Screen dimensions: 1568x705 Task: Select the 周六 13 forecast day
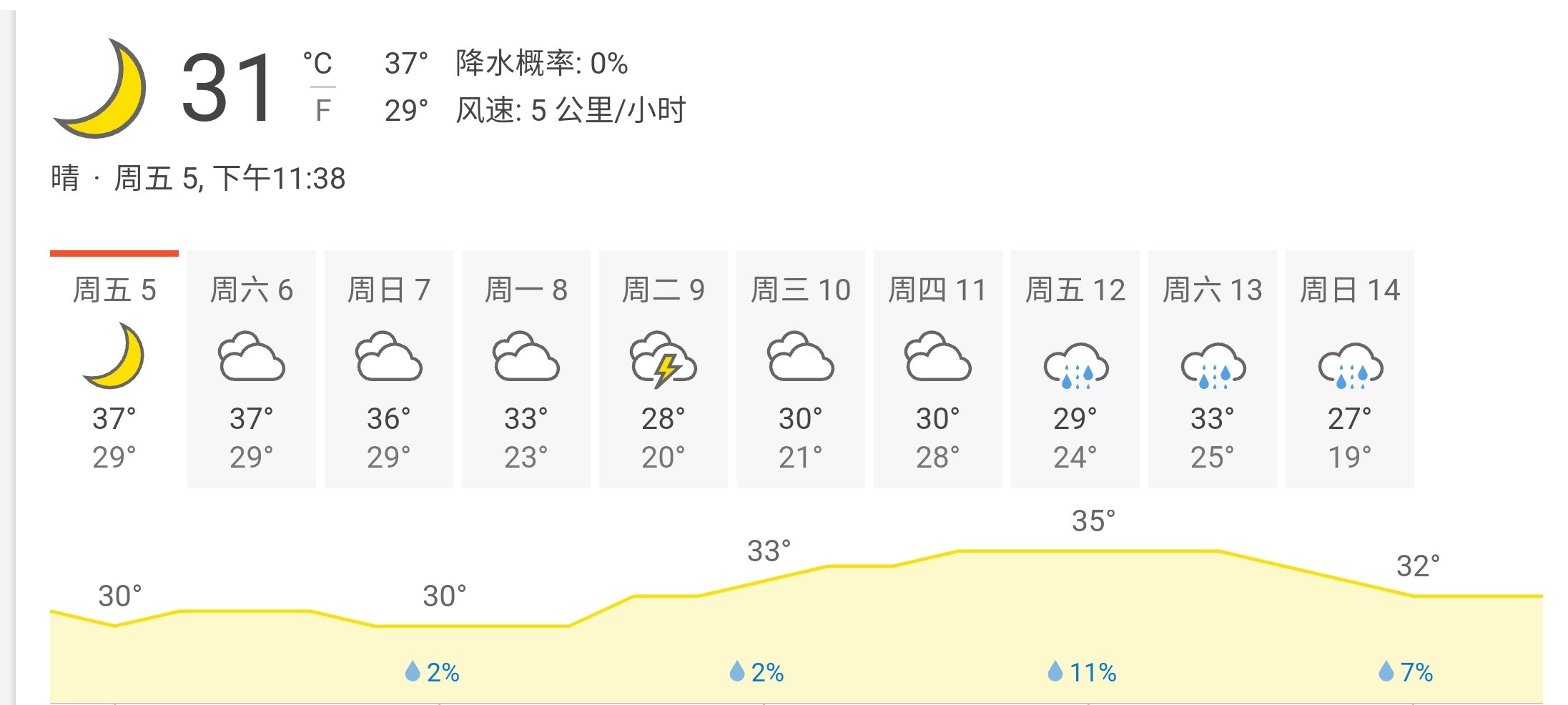click(x=1213, y=369)
